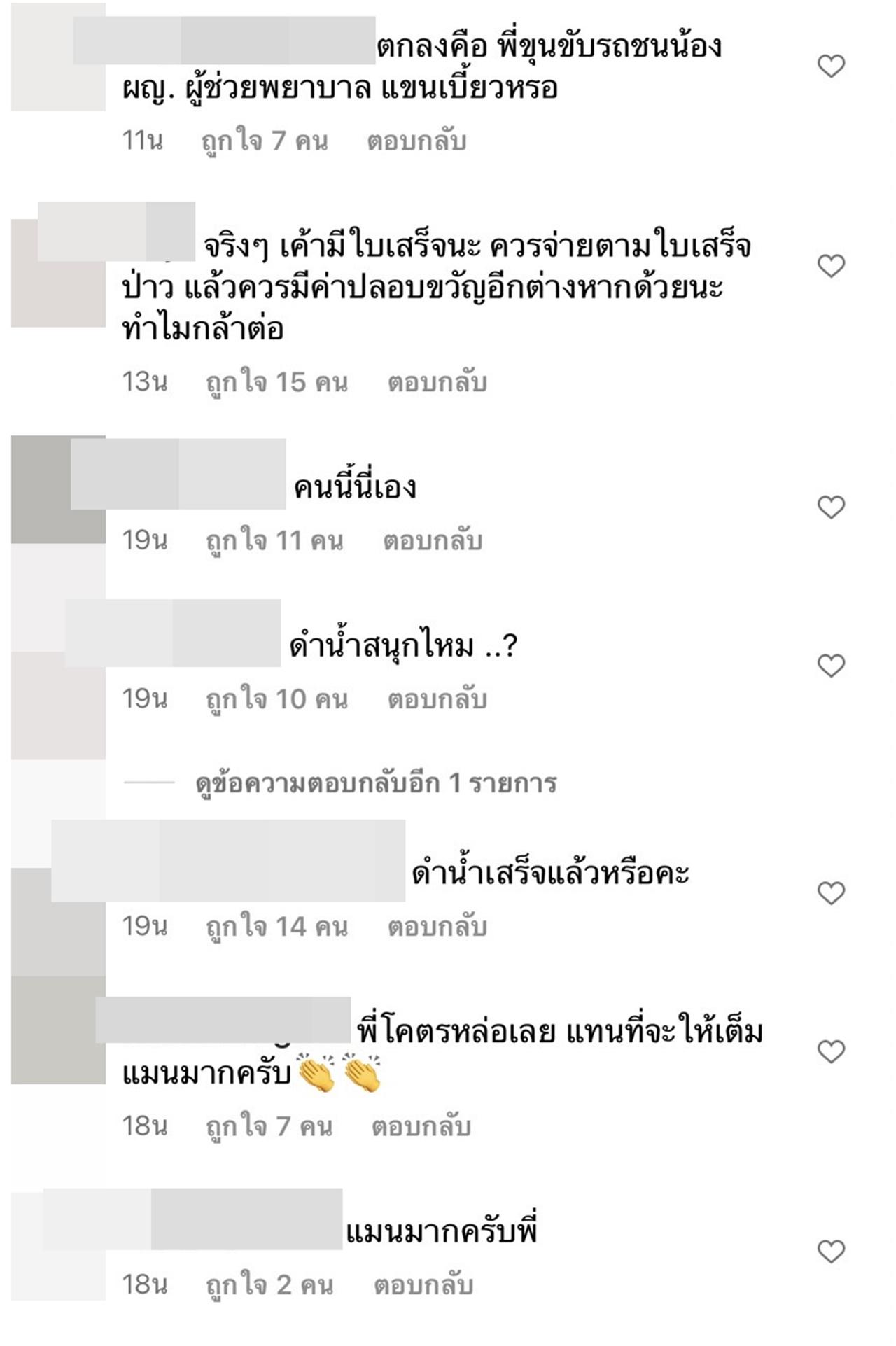Like the comment about ใบเสร็จ
Viewport: 896px width, 1346px height.
coord(831,266)
